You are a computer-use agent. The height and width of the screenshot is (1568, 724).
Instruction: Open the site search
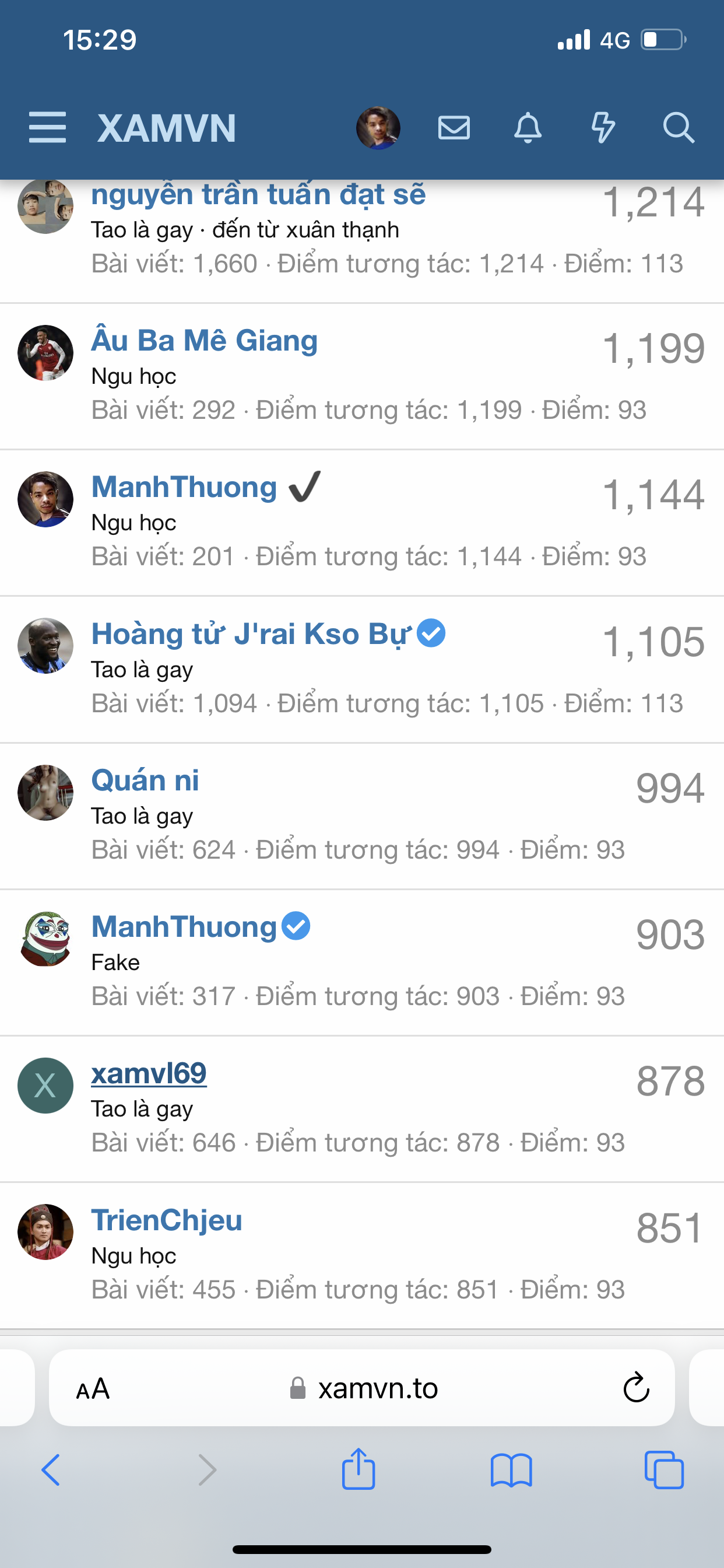coord(678,128)
